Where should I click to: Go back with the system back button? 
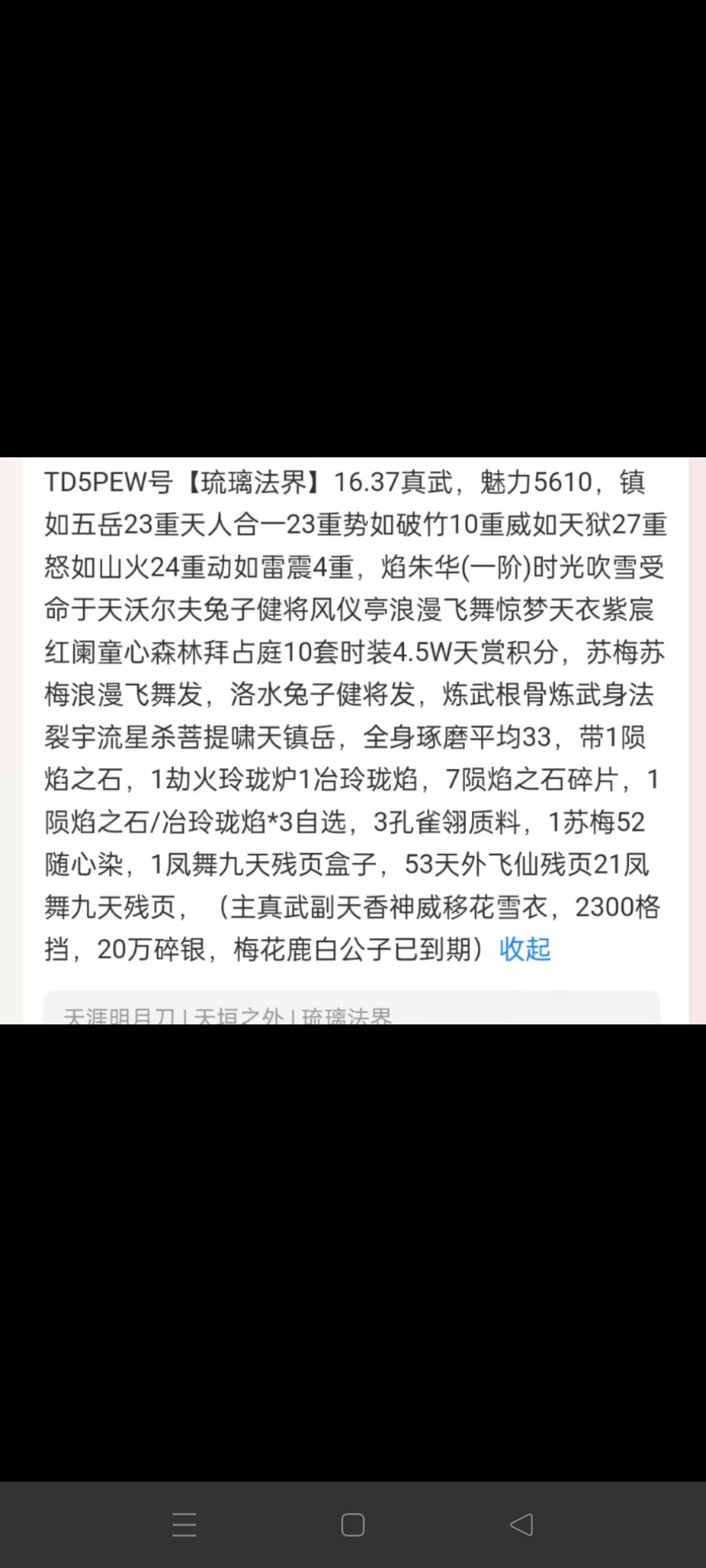pyautogui.click(x=522, y=1525)
